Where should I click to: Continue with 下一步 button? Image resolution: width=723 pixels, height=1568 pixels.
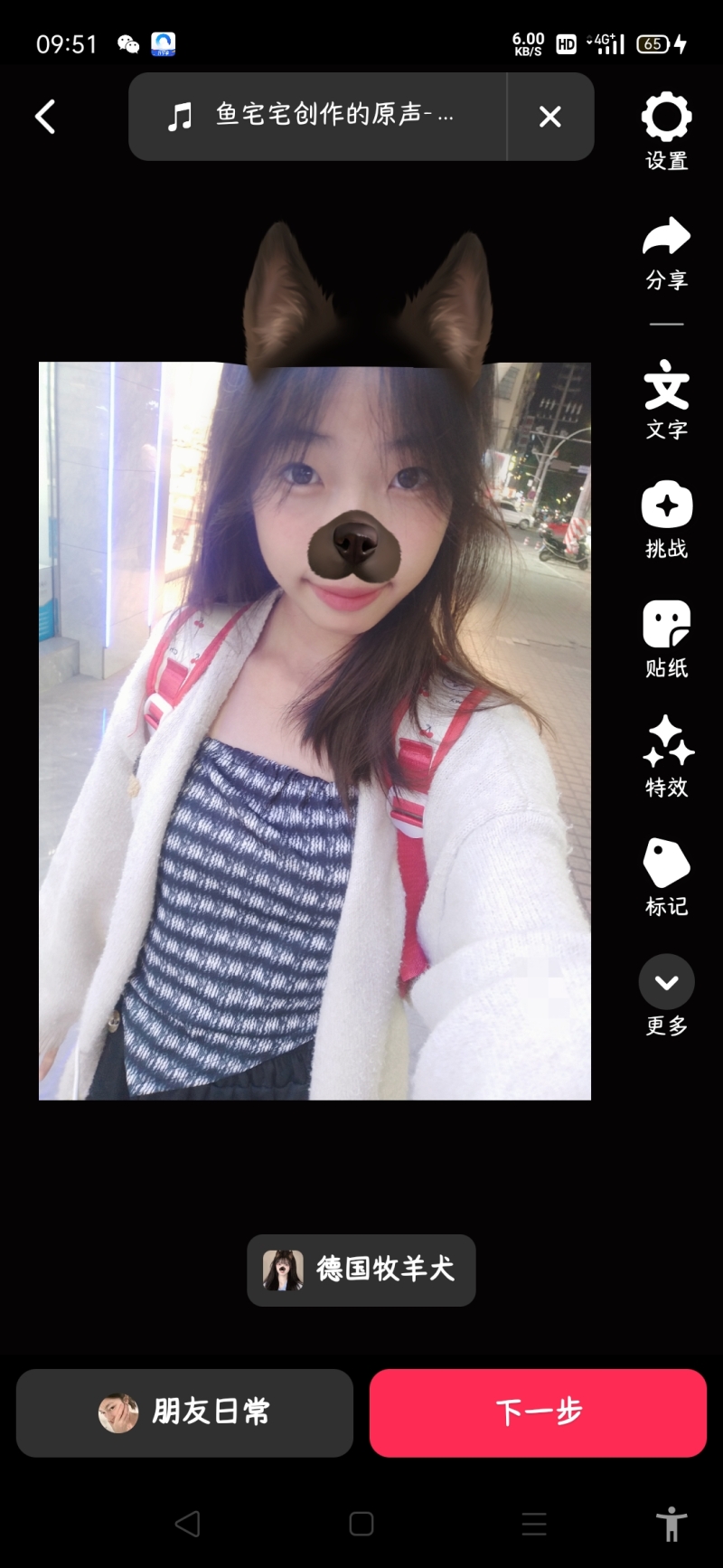[x=538, y=1412]
